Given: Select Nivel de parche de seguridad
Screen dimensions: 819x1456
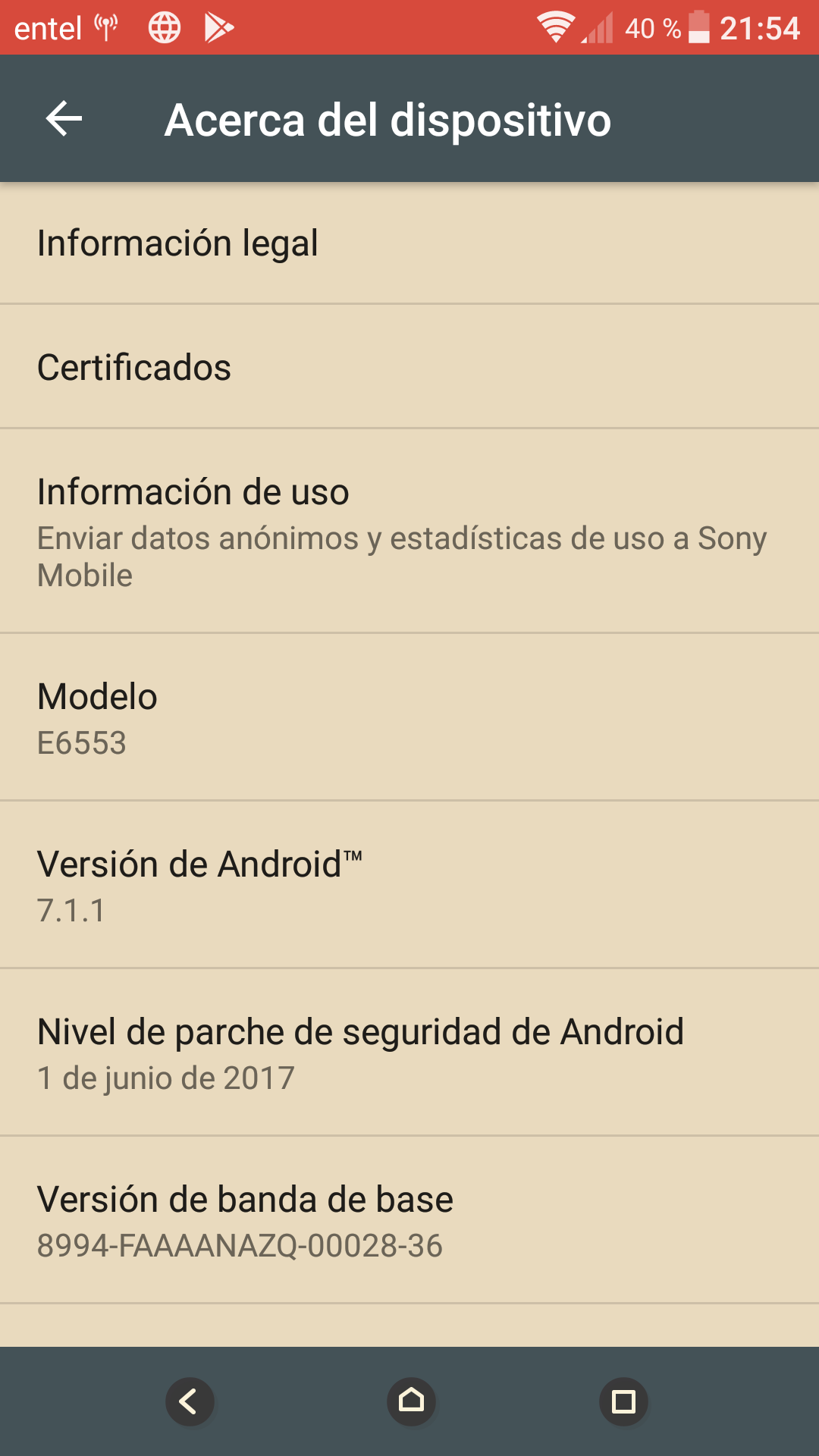Looking at the screenshot, I should [409, 1053].
